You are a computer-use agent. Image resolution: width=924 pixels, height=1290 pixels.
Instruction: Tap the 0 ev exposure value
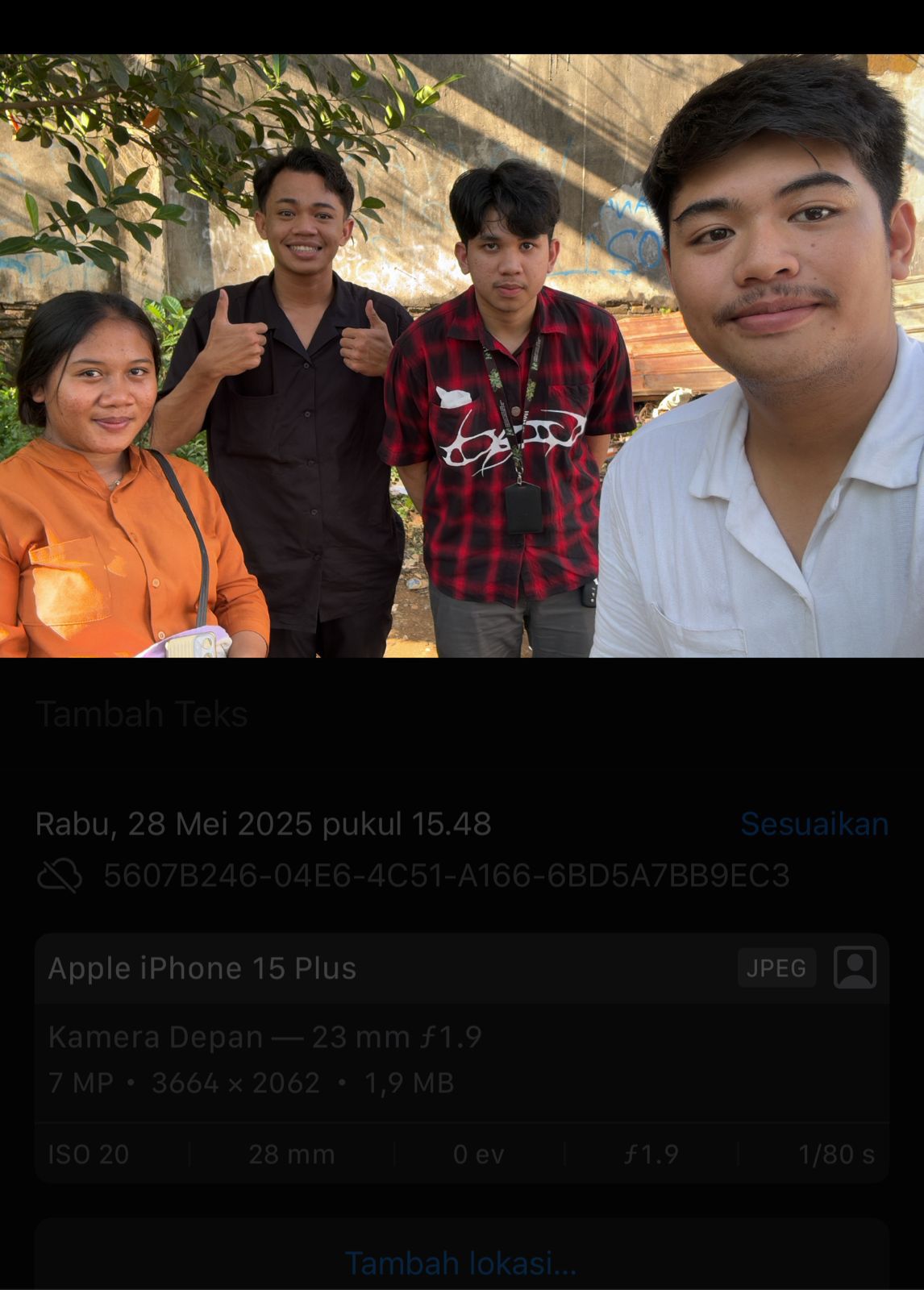(481, 1155)
